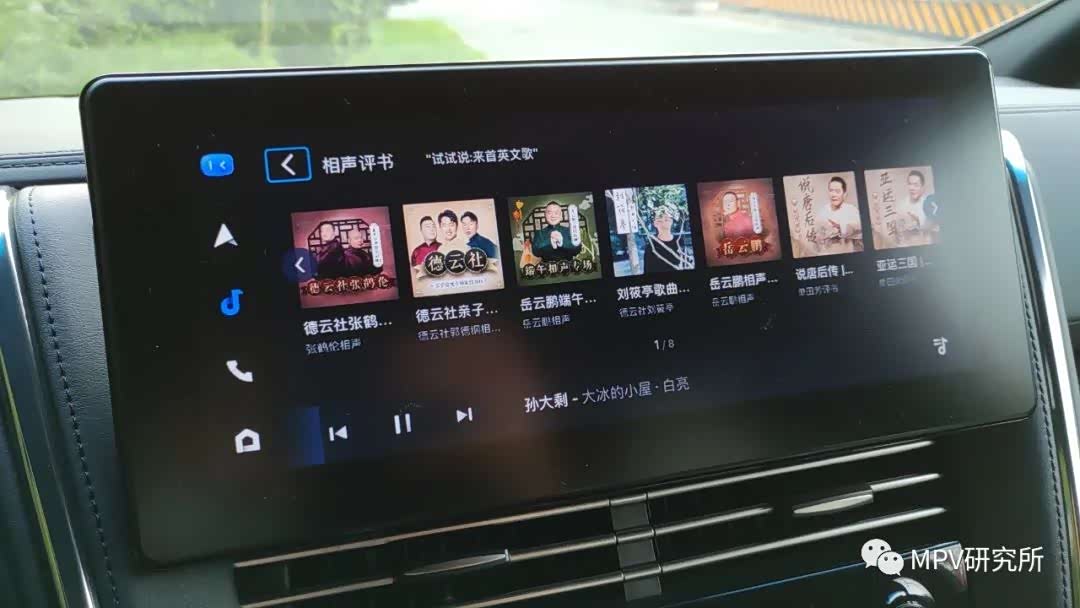The width and height of the screenshot is (1080, 608).
Task: Open the playlist queue icon
Action: point(939,346)
